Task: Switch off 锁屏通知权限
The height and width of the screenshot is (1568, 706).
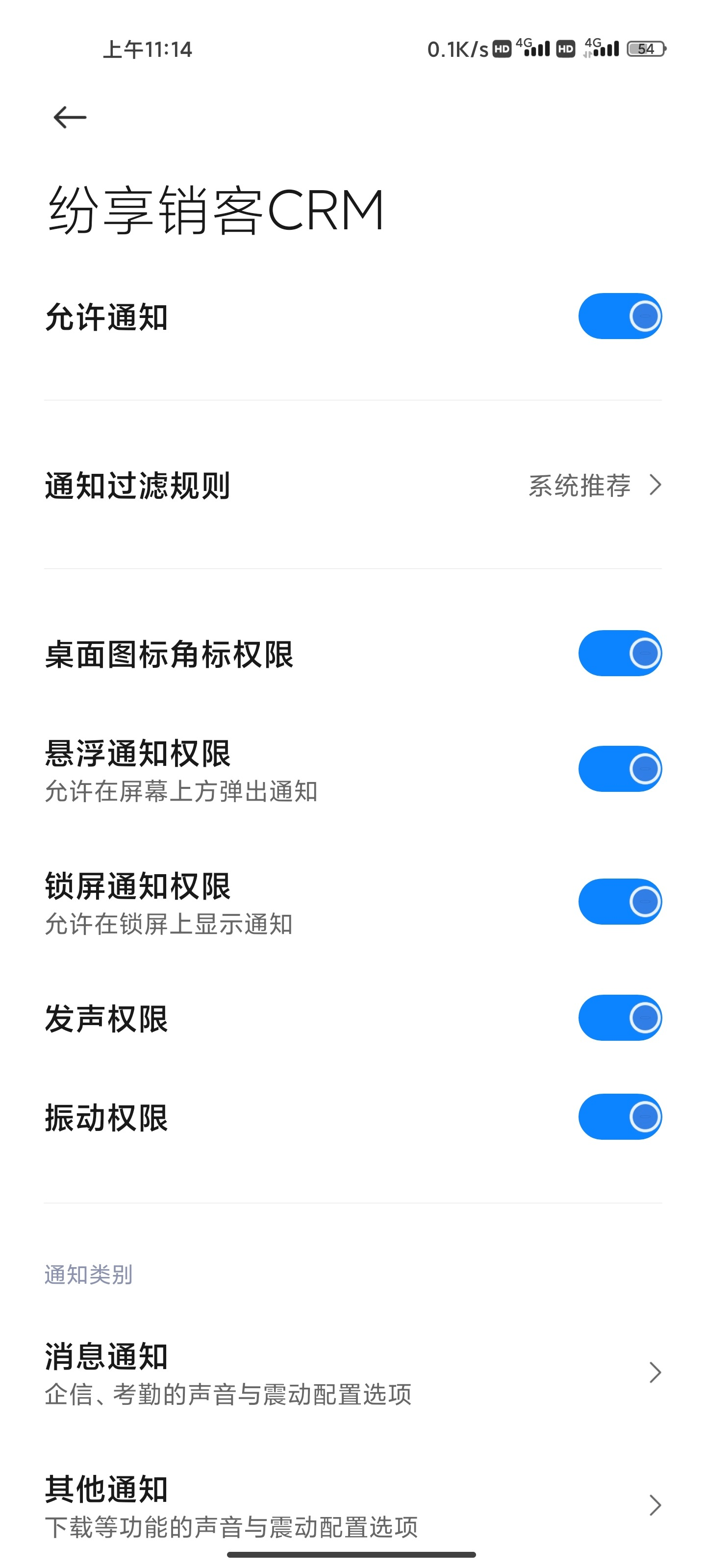Action: pos(620,902)
